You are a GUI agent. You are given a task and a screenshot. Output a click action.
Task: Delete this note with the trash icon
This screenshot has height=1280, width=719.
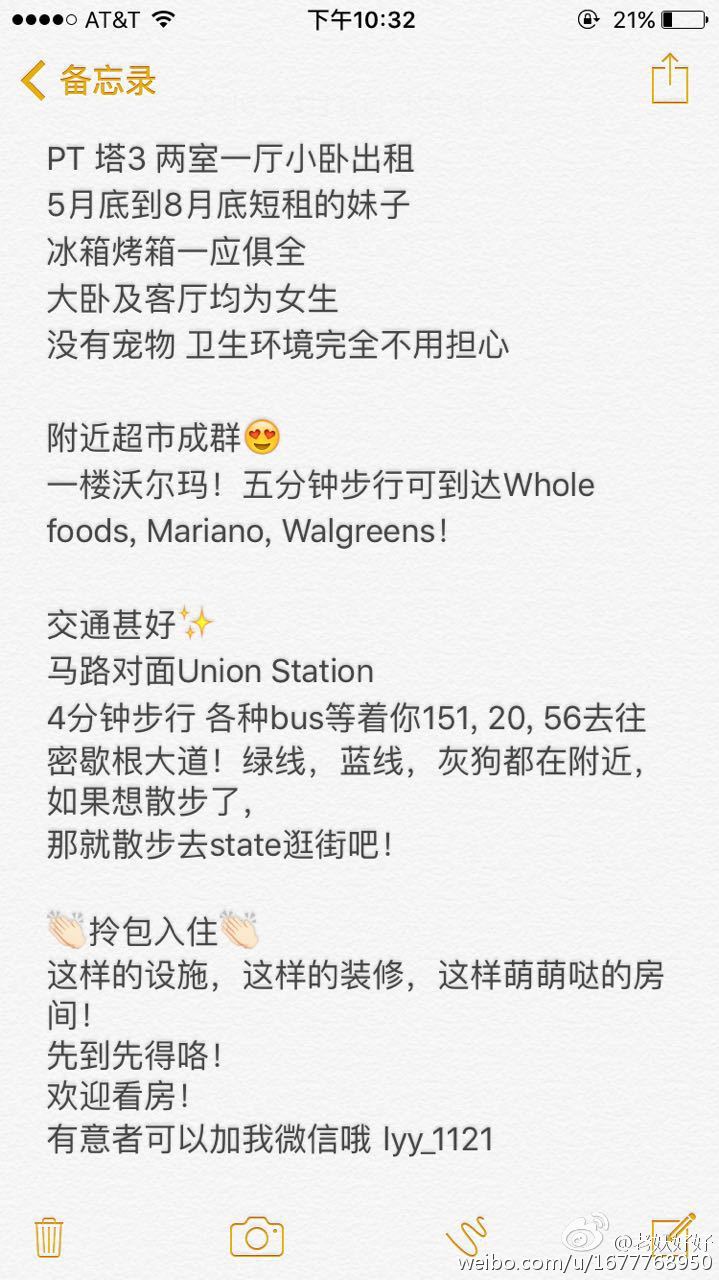click(49, 1237)
